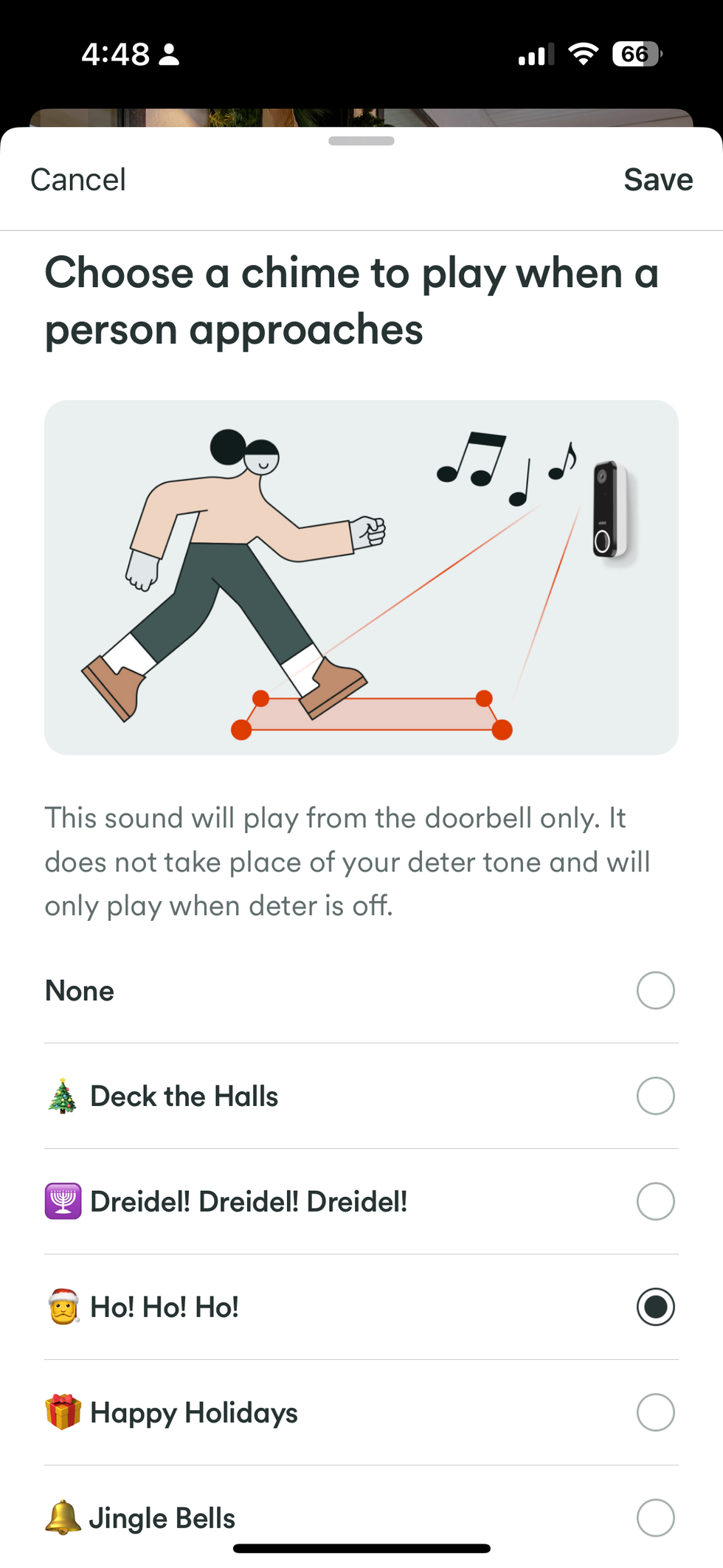Viewport: 723px width, 1568px height.
Task: Click the person icon in the status bar
Action: click(x=170, y=55)
